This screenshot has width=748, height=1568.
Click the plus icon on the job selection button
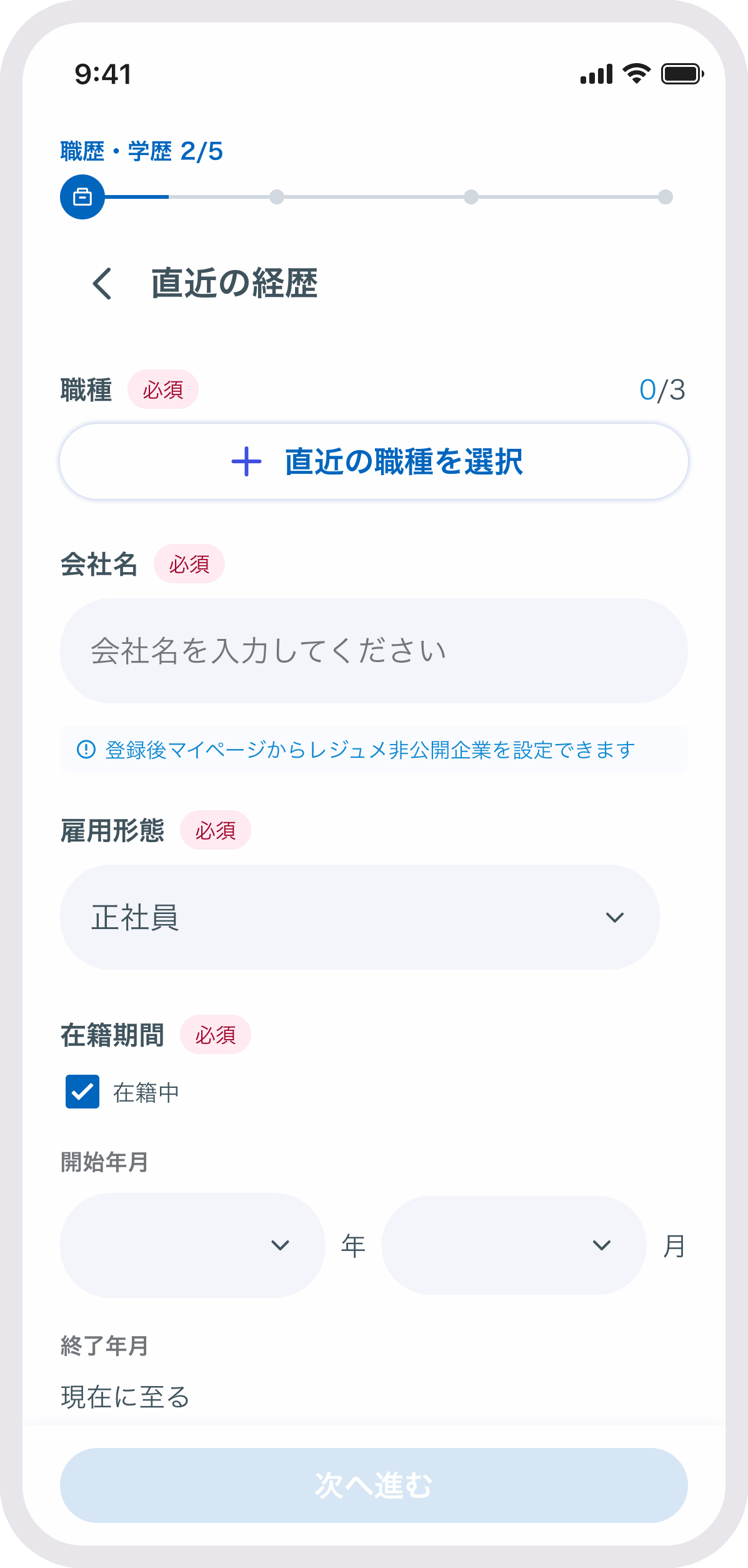click(247, 461)
